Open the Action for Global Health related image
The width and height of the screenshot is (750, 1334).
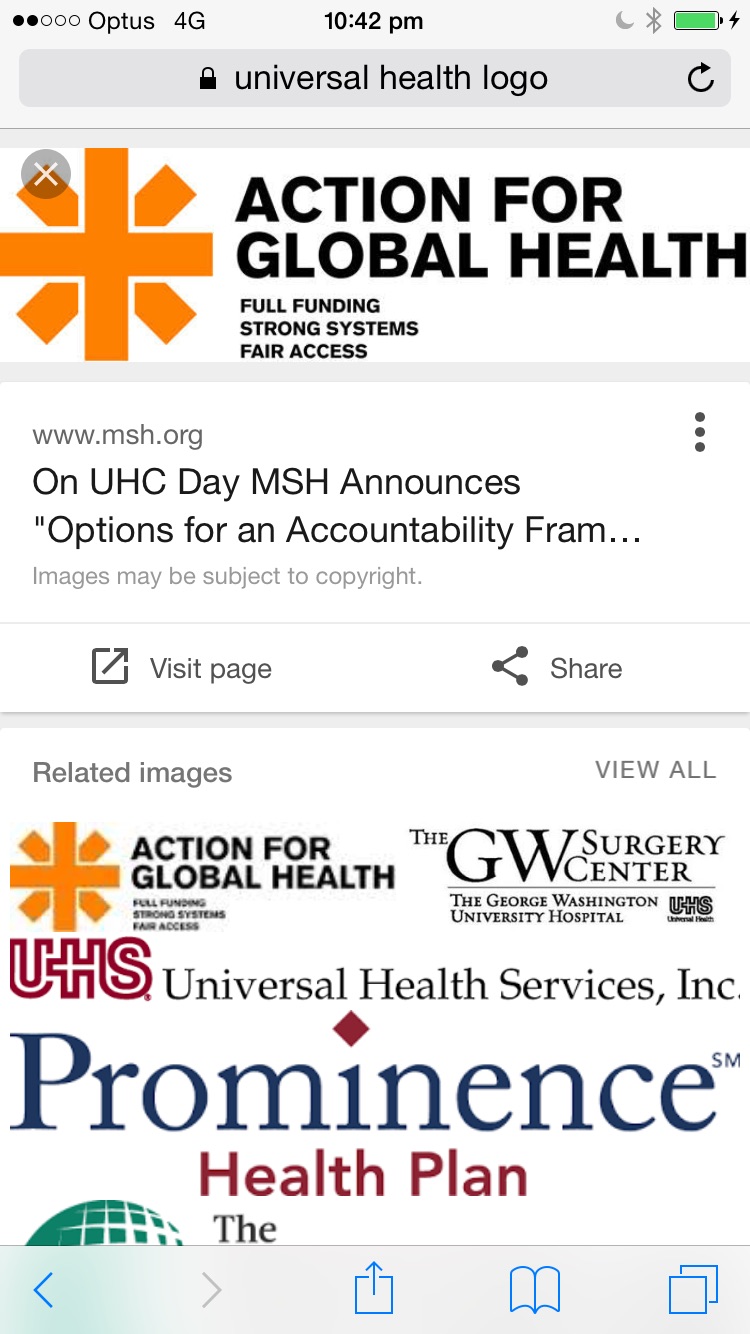203,877
